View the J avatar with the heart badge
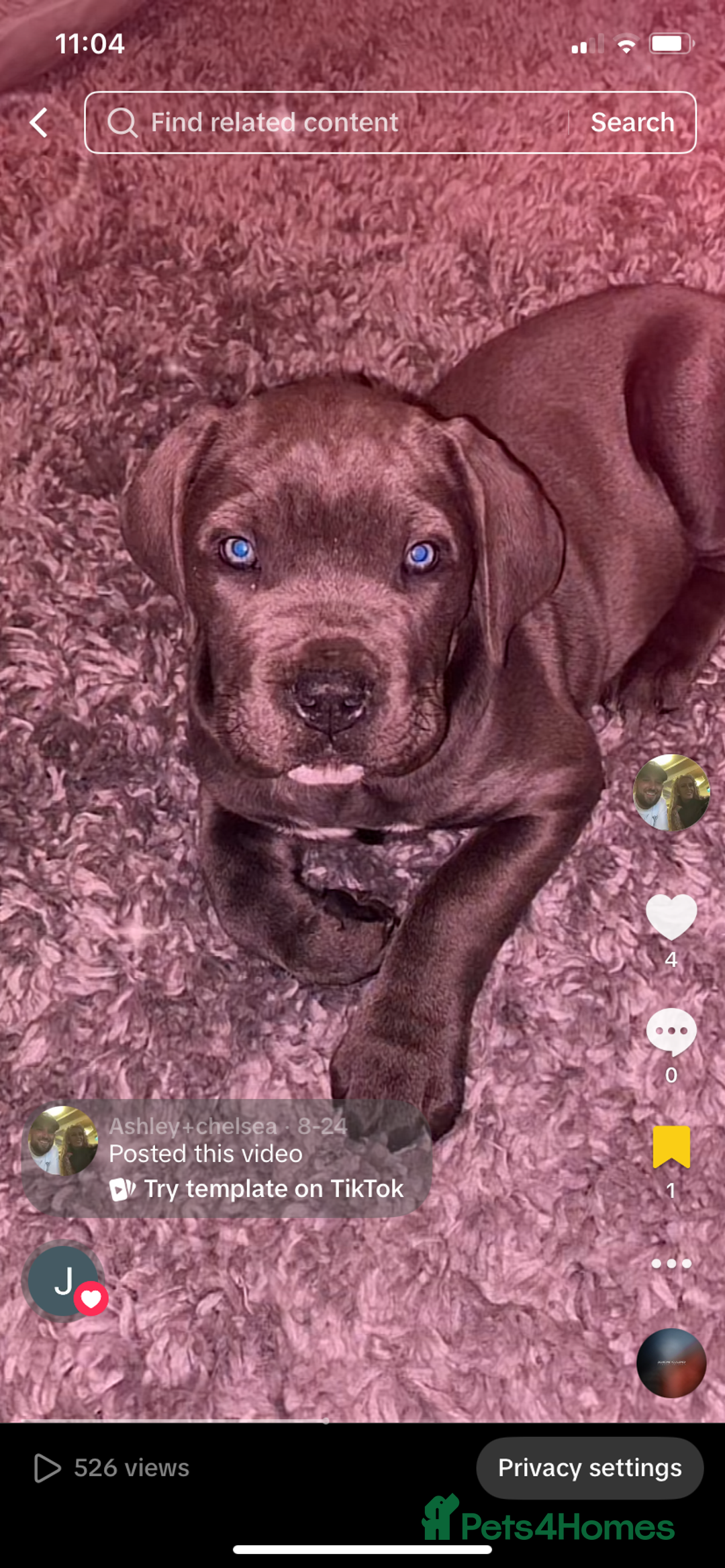Viewport: 725px width, 1568px height. pos(64,1282)
